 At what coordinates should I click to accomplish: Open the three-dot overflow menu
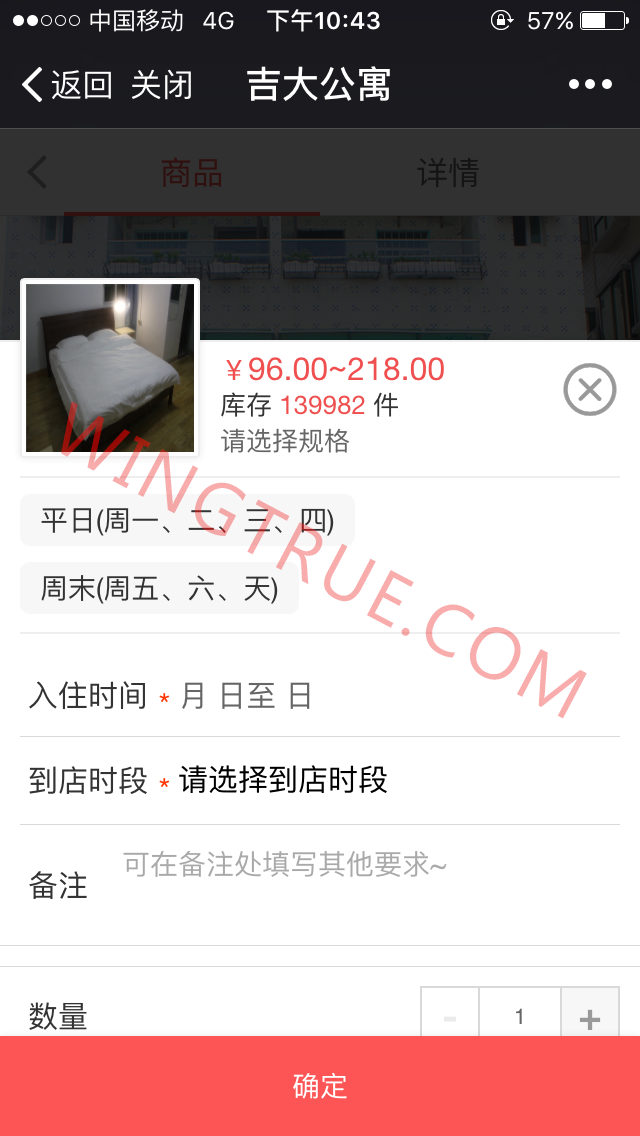point(590,85)
